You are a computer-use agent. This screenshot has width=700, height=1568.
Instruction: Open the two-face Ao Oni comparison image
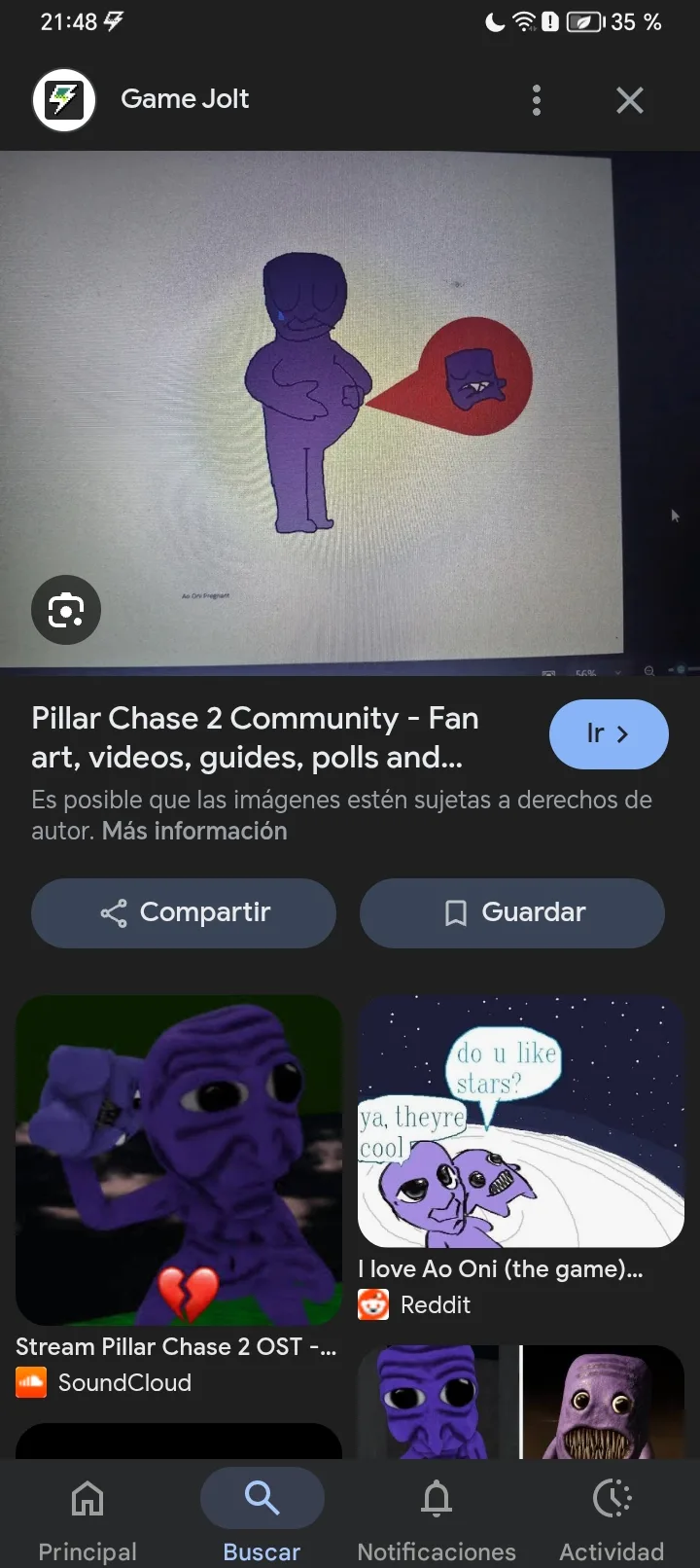coord(521,1403)
